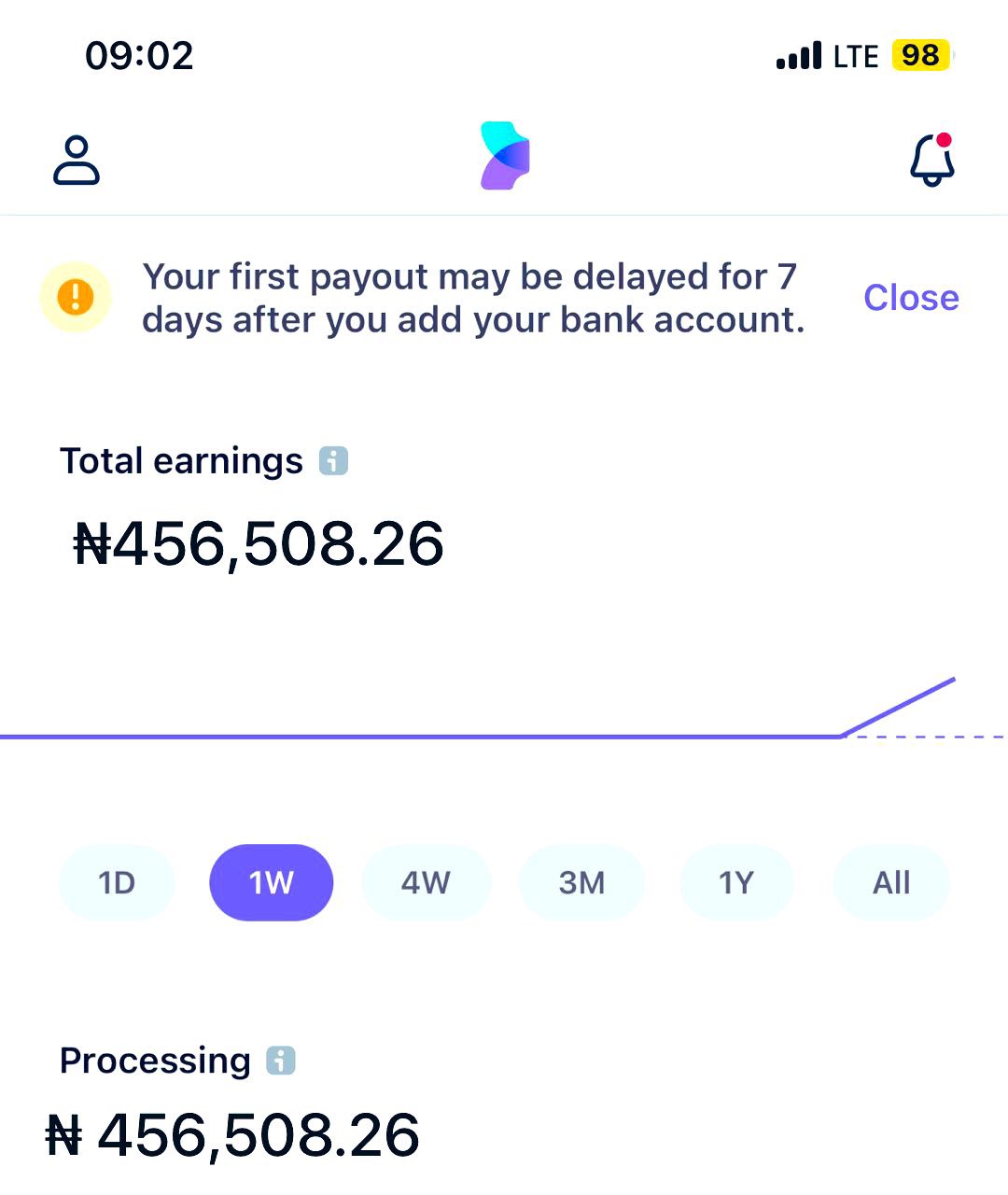
Task: Open the notifications bell
Action: click(931, 160)
